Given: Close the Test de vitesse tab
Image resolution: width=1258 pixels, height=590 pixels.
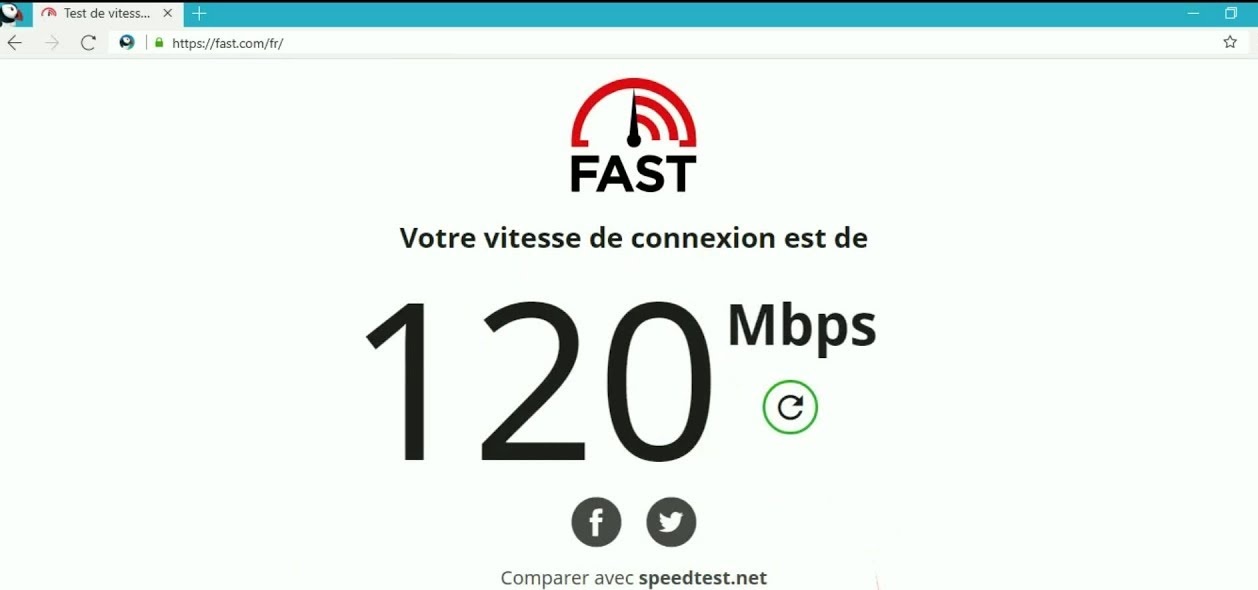Looking at the screenshot, I should pyautogui.click(x=168, y=14).
